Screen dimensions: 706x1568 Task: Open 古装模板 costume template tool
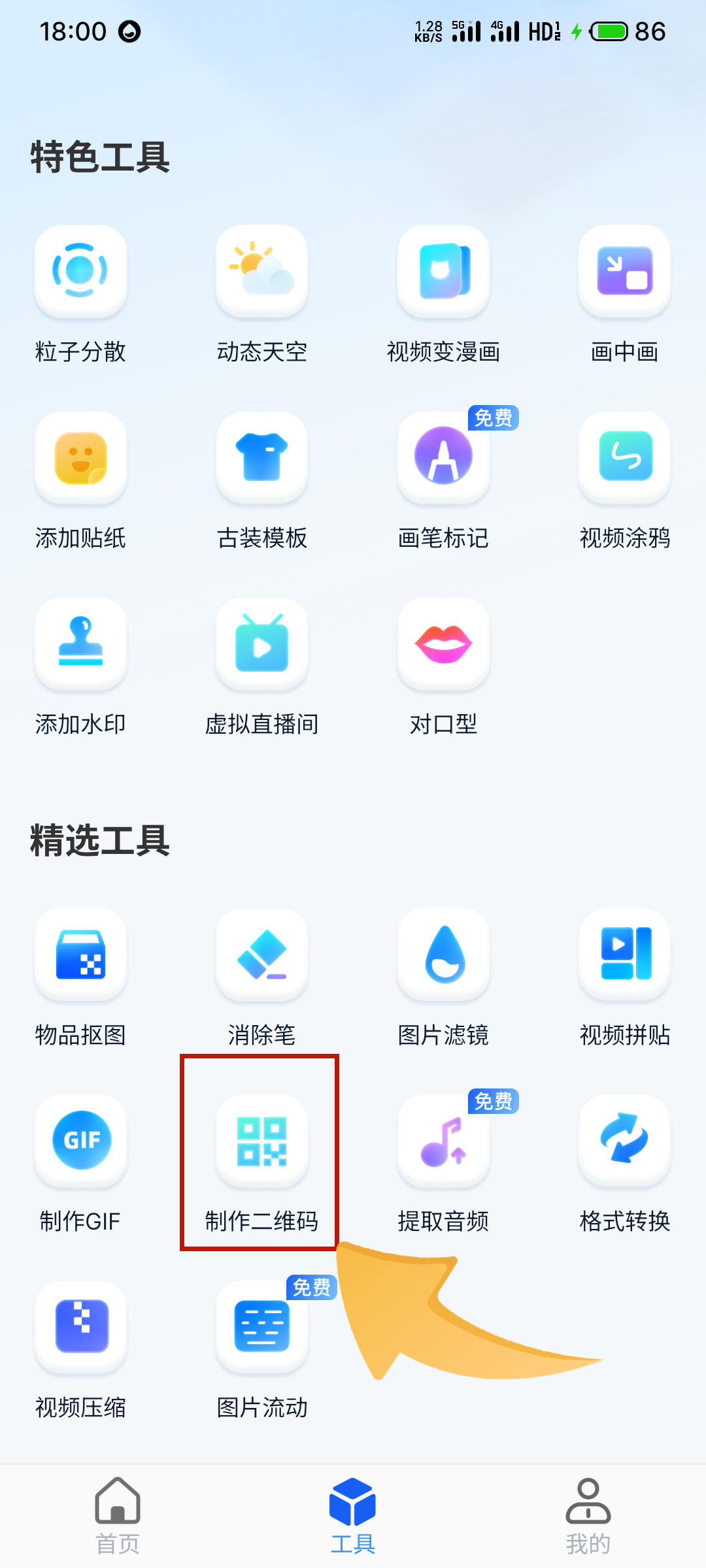coord(261,457)
